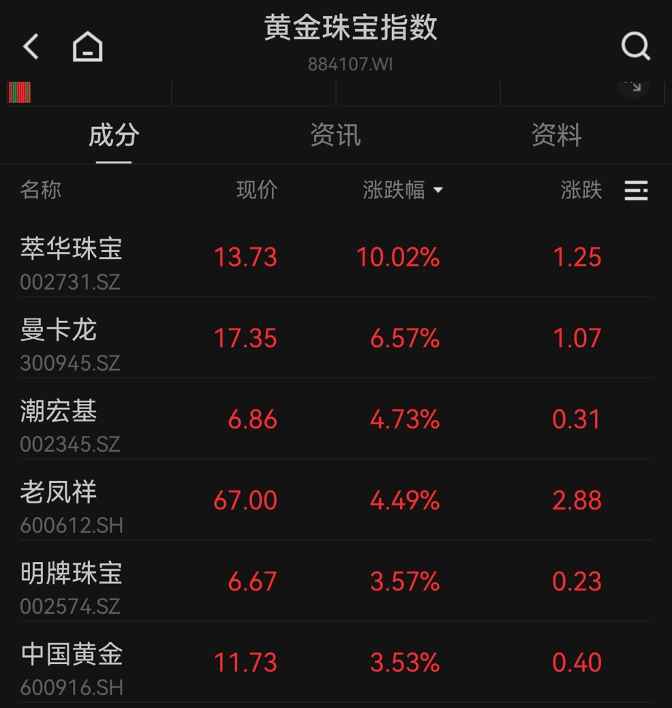This screenshot has height=708, width=672.
Task: Tap the home icon
Action: click(x=88, y=46)
